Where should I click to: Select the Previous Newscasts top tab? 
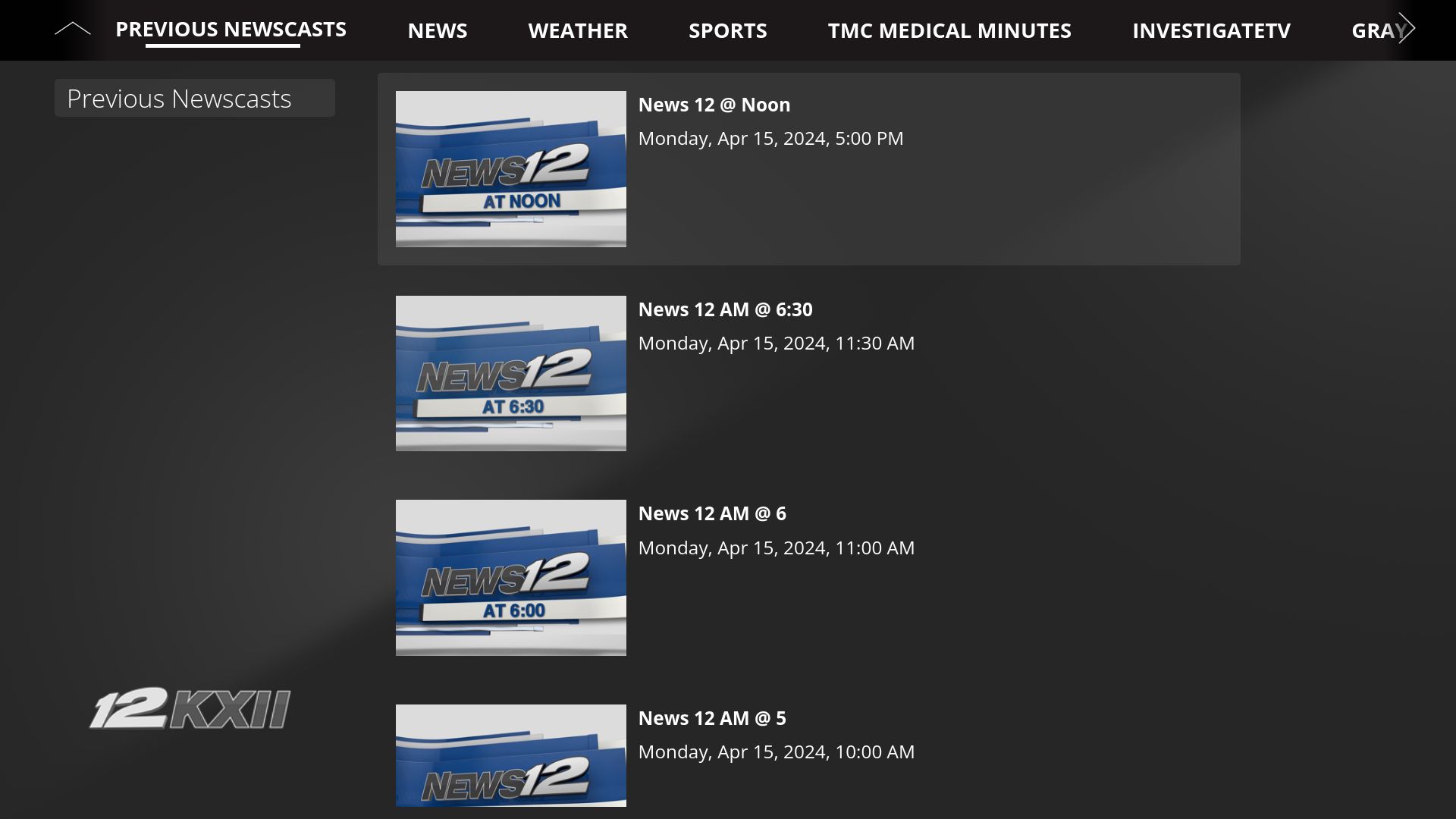coord(231,30)
